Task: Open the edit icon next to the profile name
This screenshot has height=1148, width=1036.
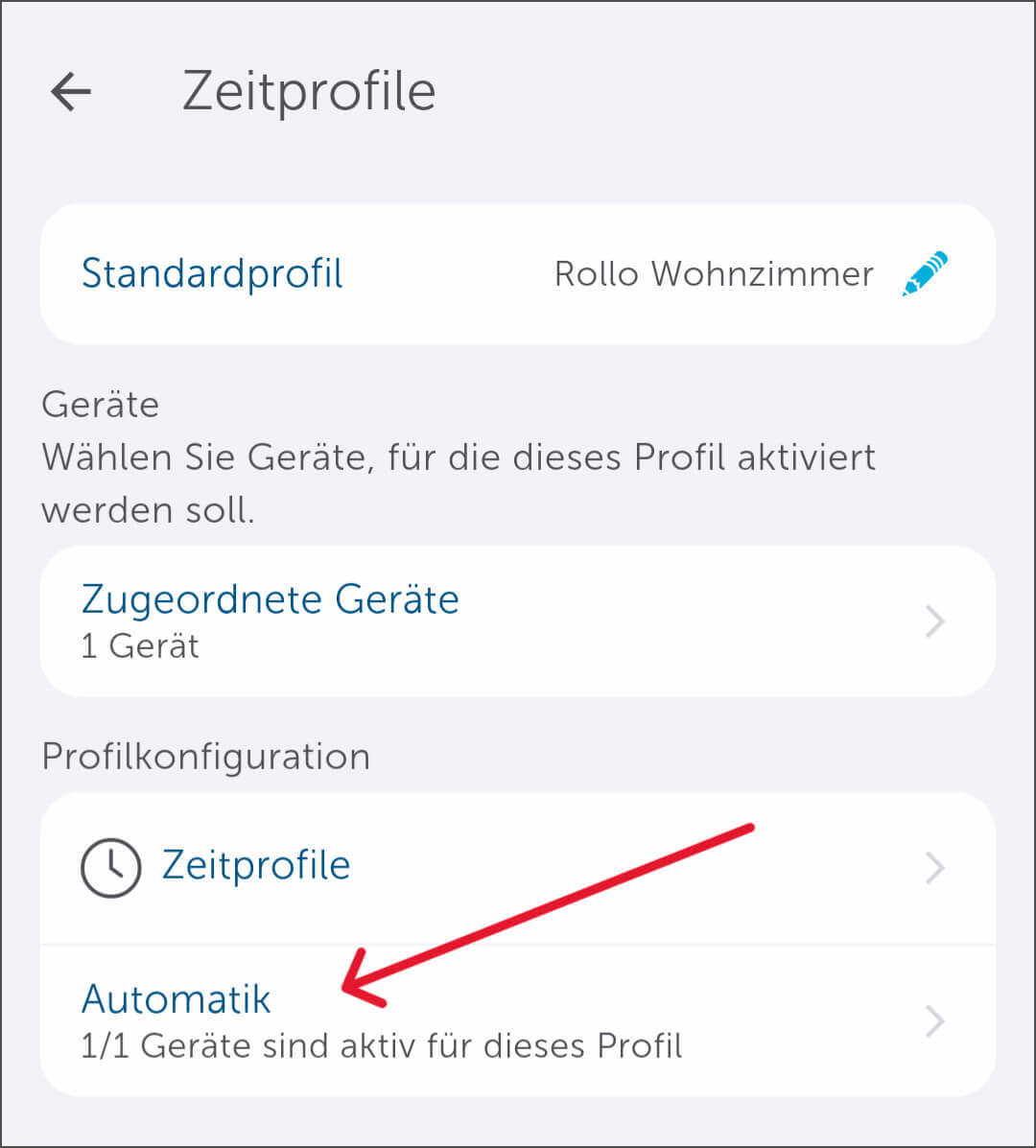Action: point(924,273)
